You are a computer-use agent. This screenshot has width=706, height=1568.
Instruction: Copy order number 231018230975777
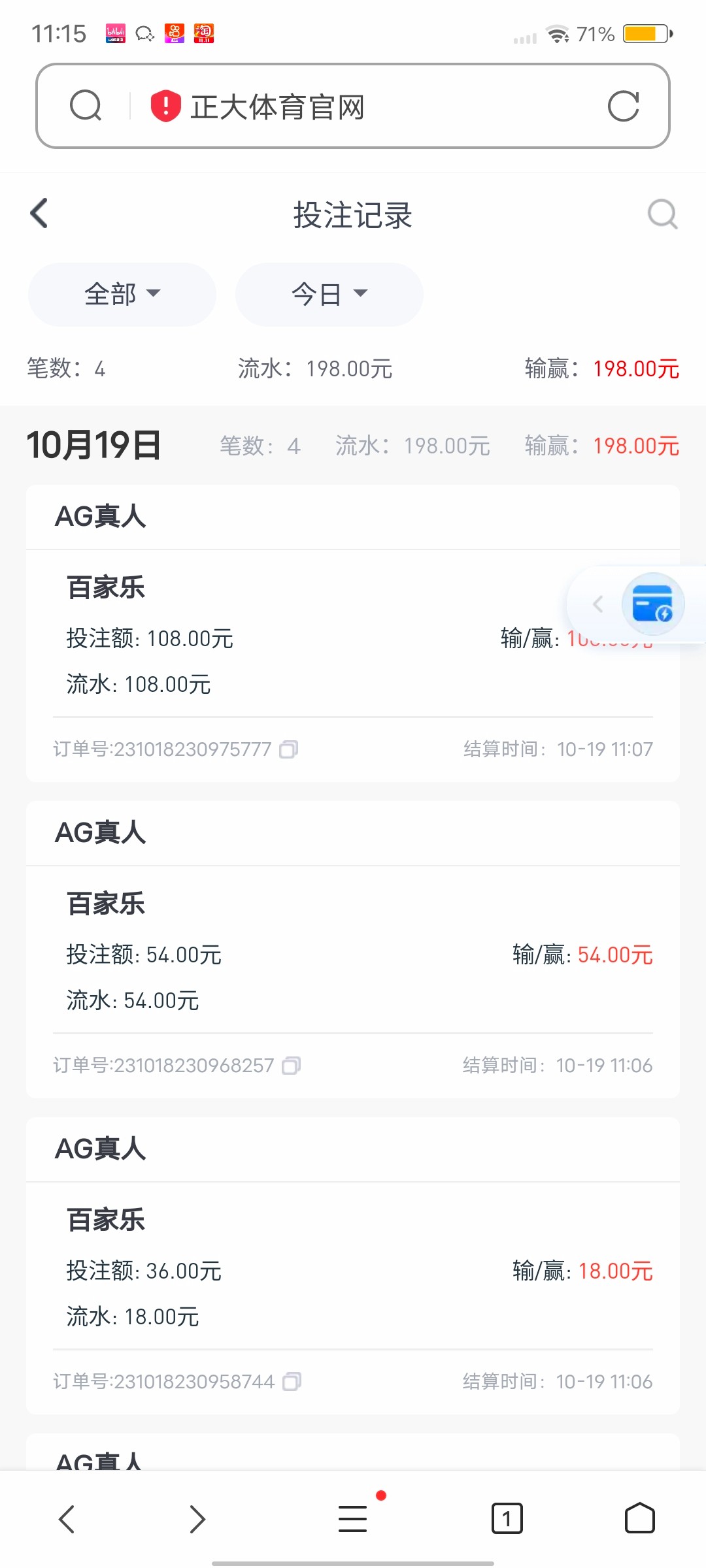click(x=288, y=749)
